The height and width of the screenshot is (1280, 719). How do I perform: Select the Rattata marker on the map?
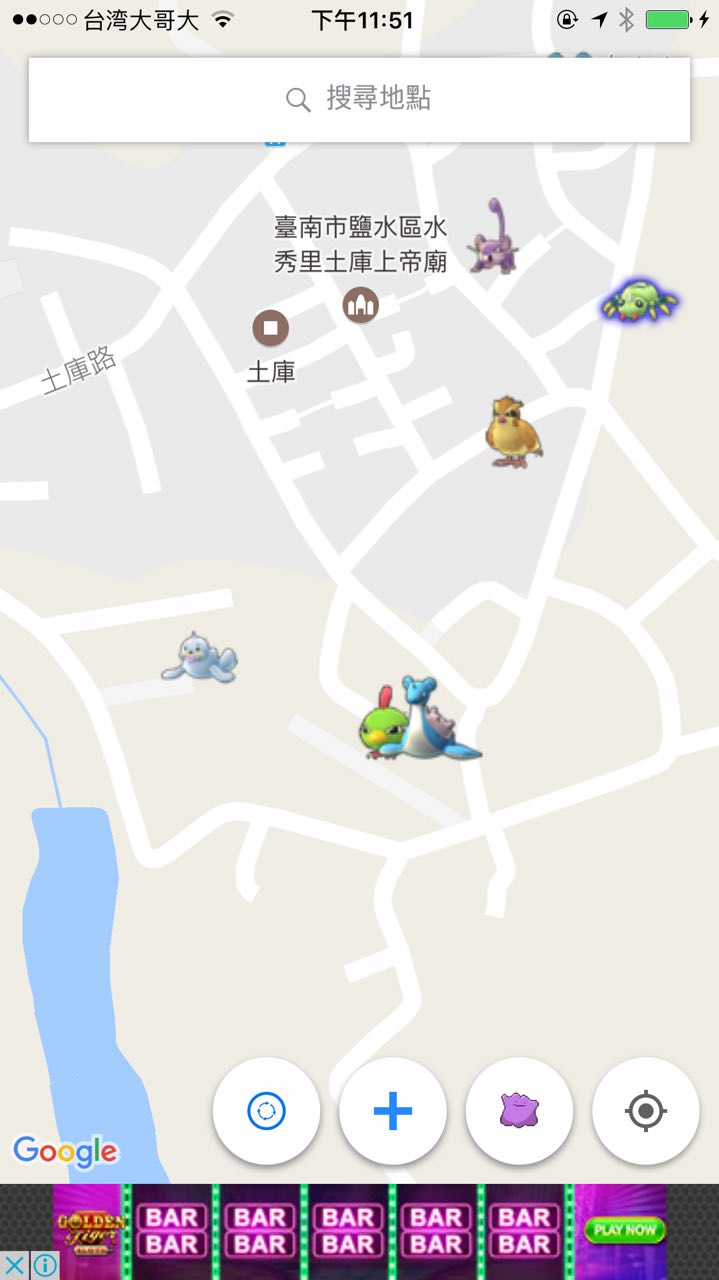tap(493, 238)
